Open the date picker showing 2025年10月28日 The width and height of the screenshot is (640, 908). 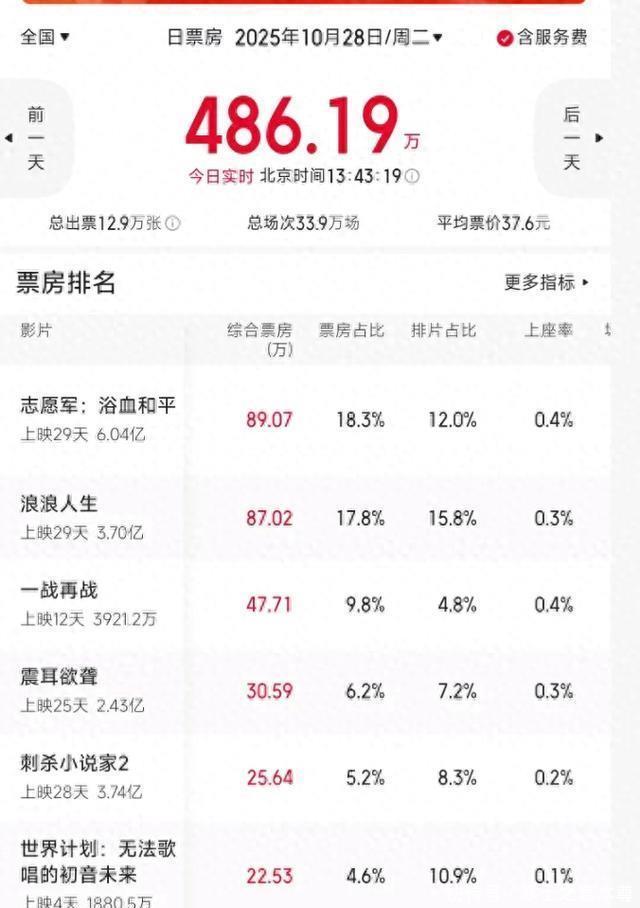[338, 38]
